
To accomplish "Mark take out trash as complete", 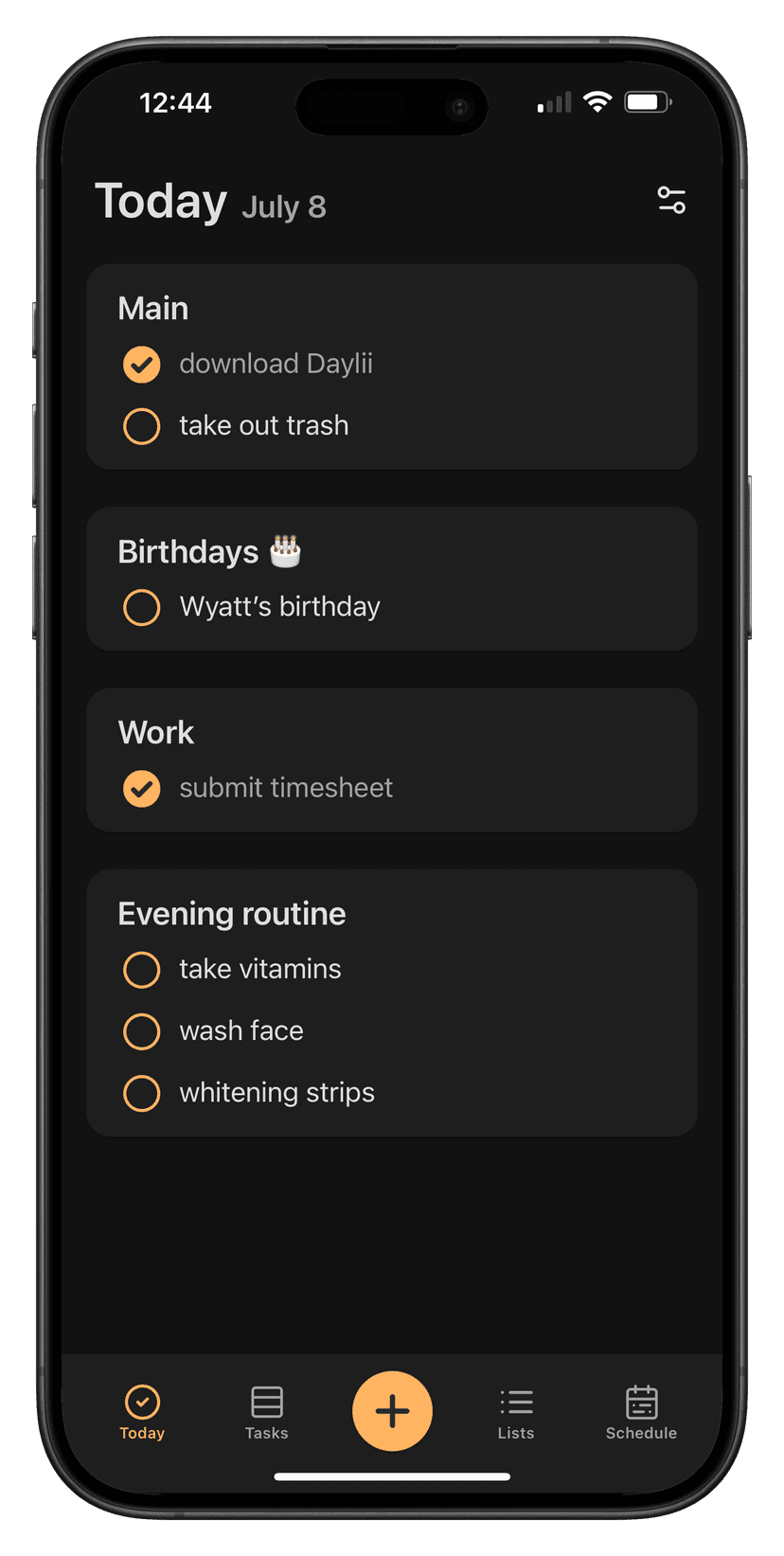I will click(x=141, y=425).
